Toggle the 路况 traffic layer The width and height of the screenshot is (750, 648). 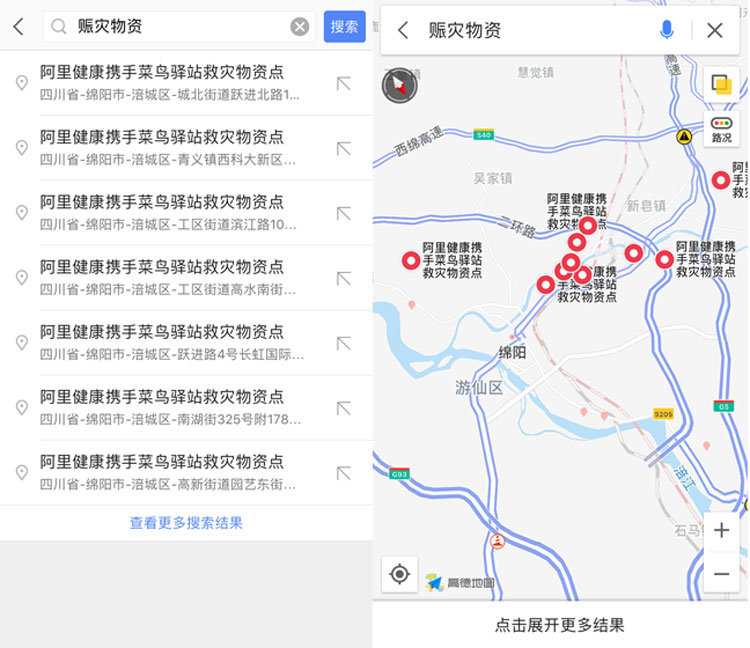(721, 129)
